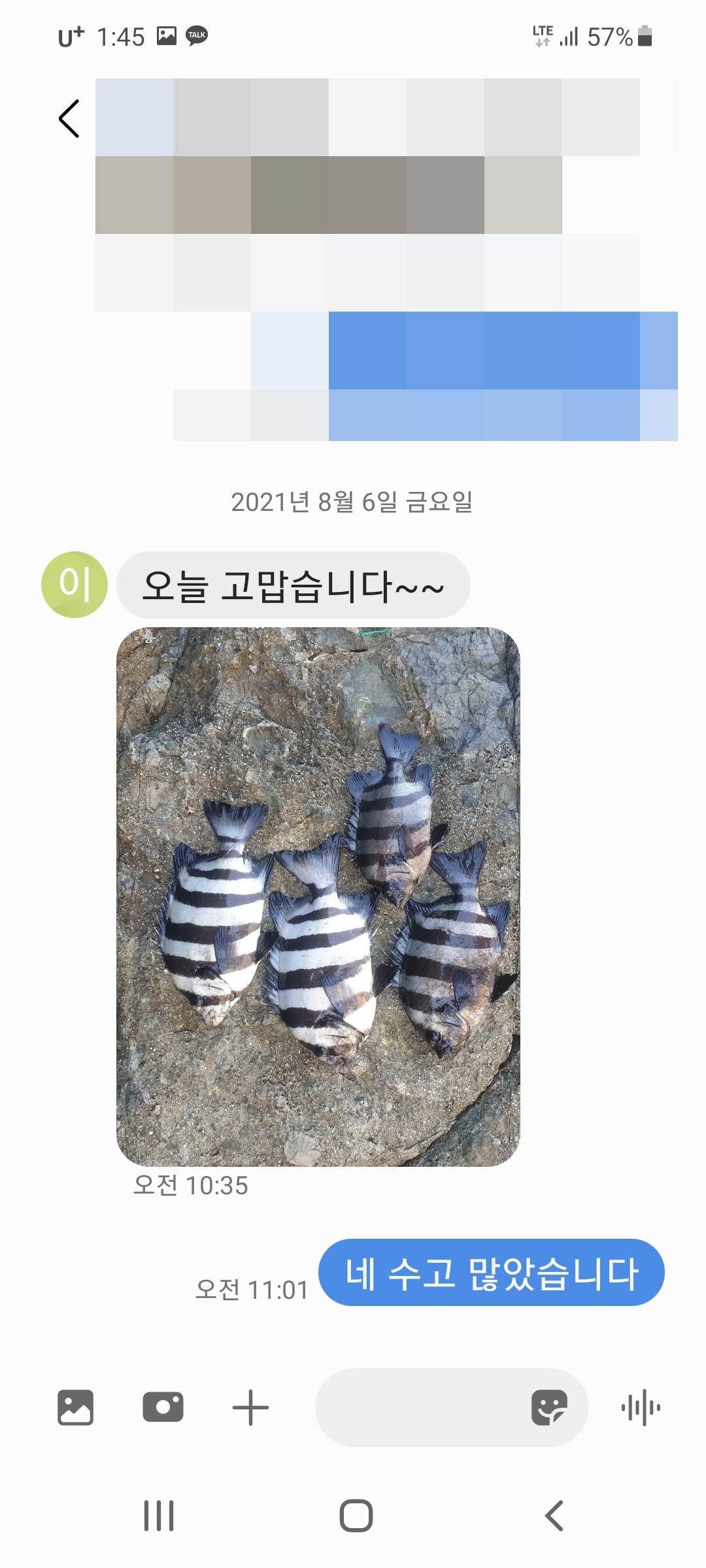Open the plus attachment options

click(250, 1407)
